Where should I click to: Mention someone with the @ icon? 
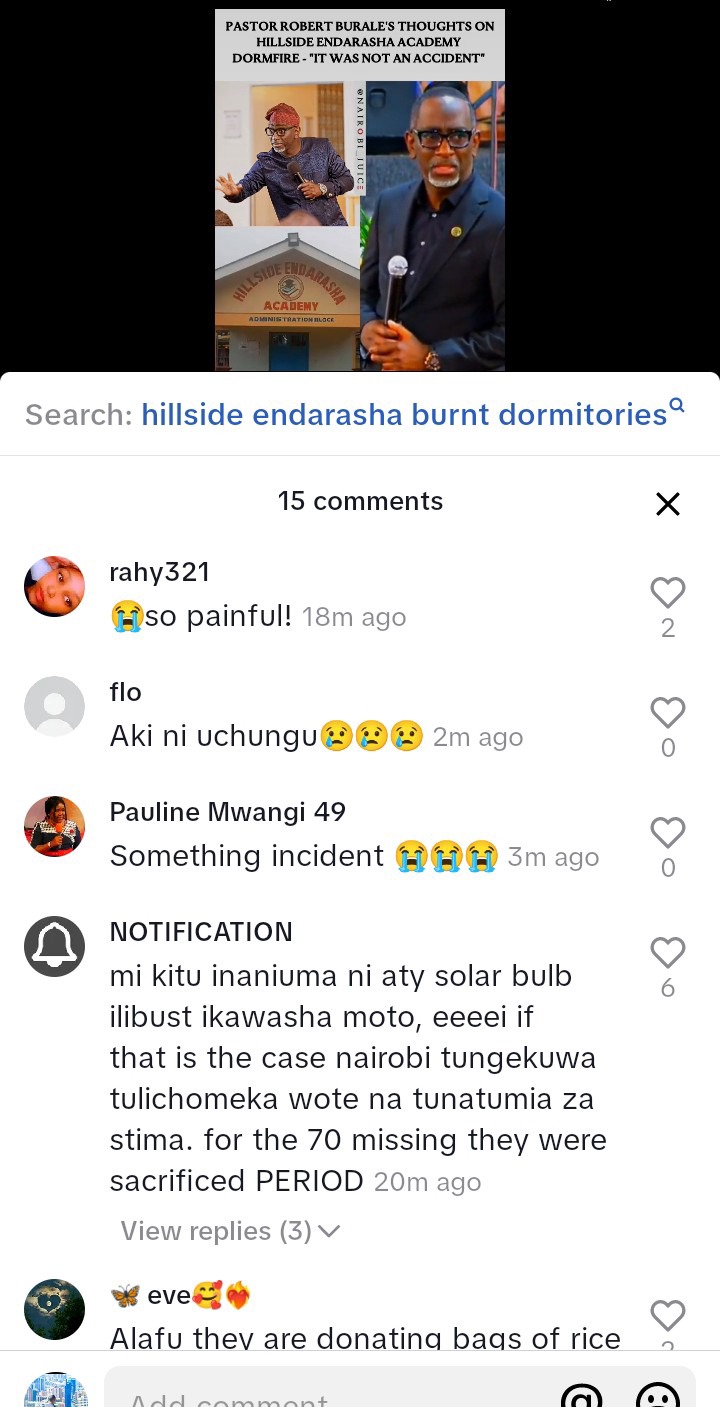coord(581,1396)
